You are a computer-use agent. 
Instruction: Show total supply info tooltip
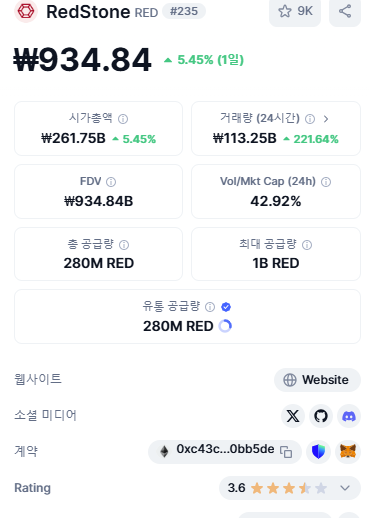pyautogui.click(x=124, y=245)
